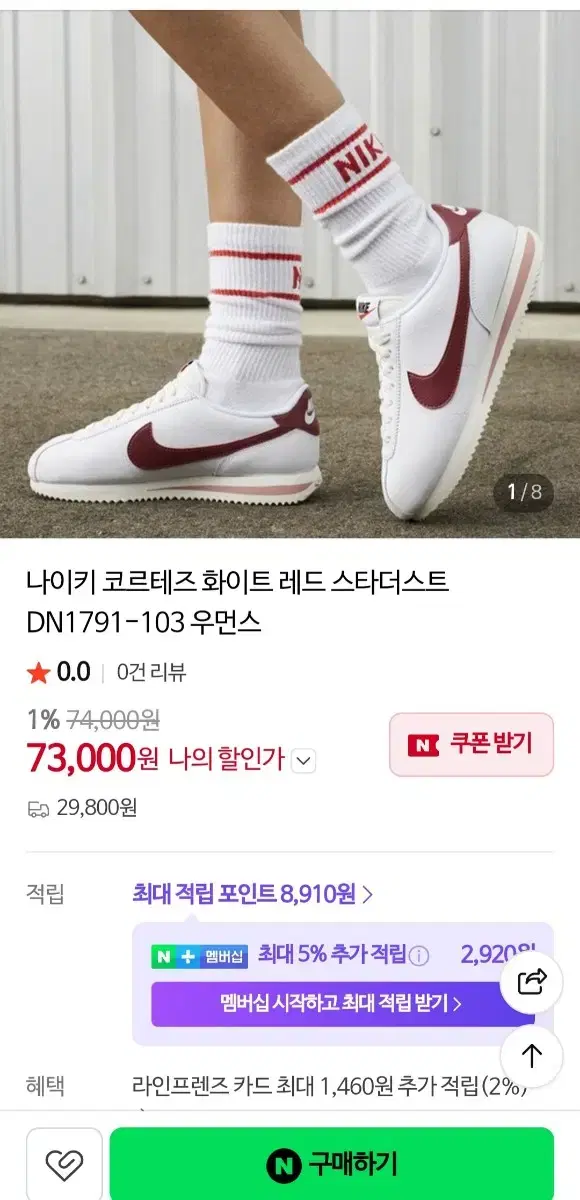Viewport: 580px width, 1200px height.
Task: Tap the green 구매하기 buy button
Action: coord(331,1164)
